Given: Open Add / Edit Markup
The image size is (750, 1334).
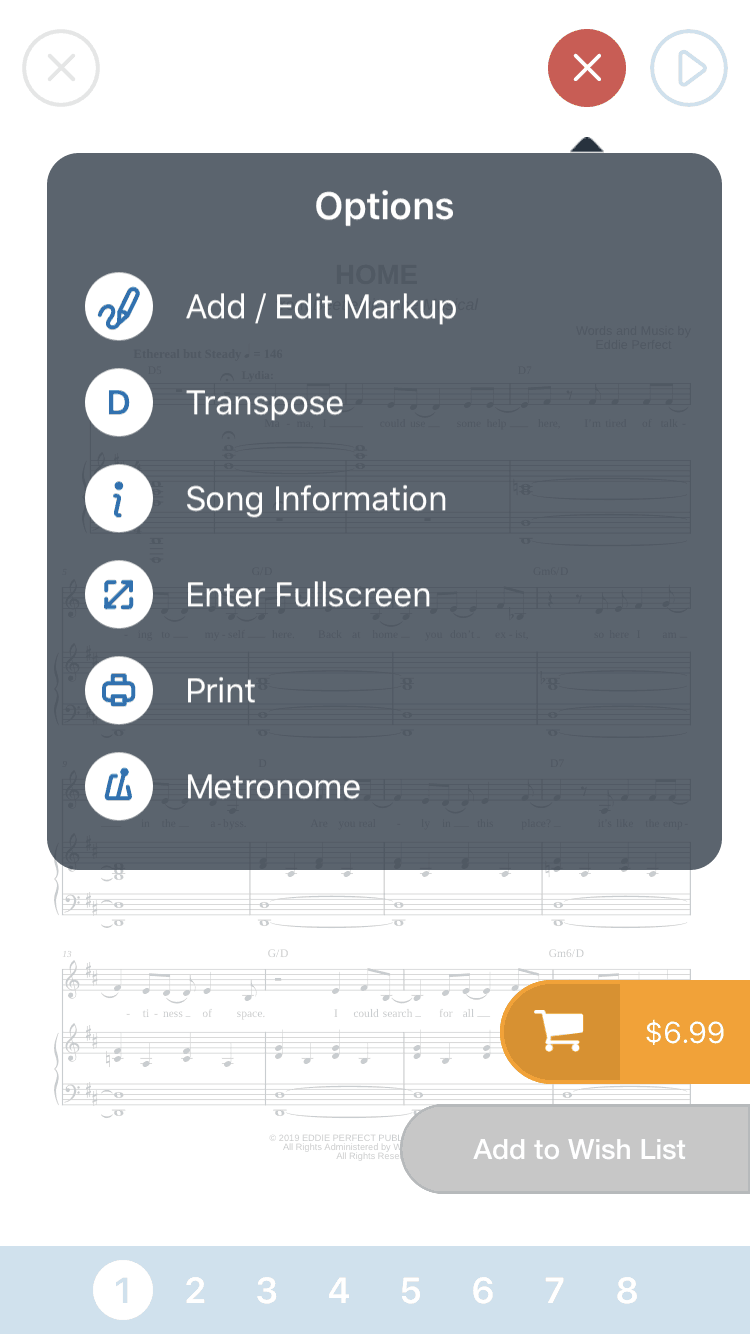Looking at the screenshot, I should pos(271,306).
